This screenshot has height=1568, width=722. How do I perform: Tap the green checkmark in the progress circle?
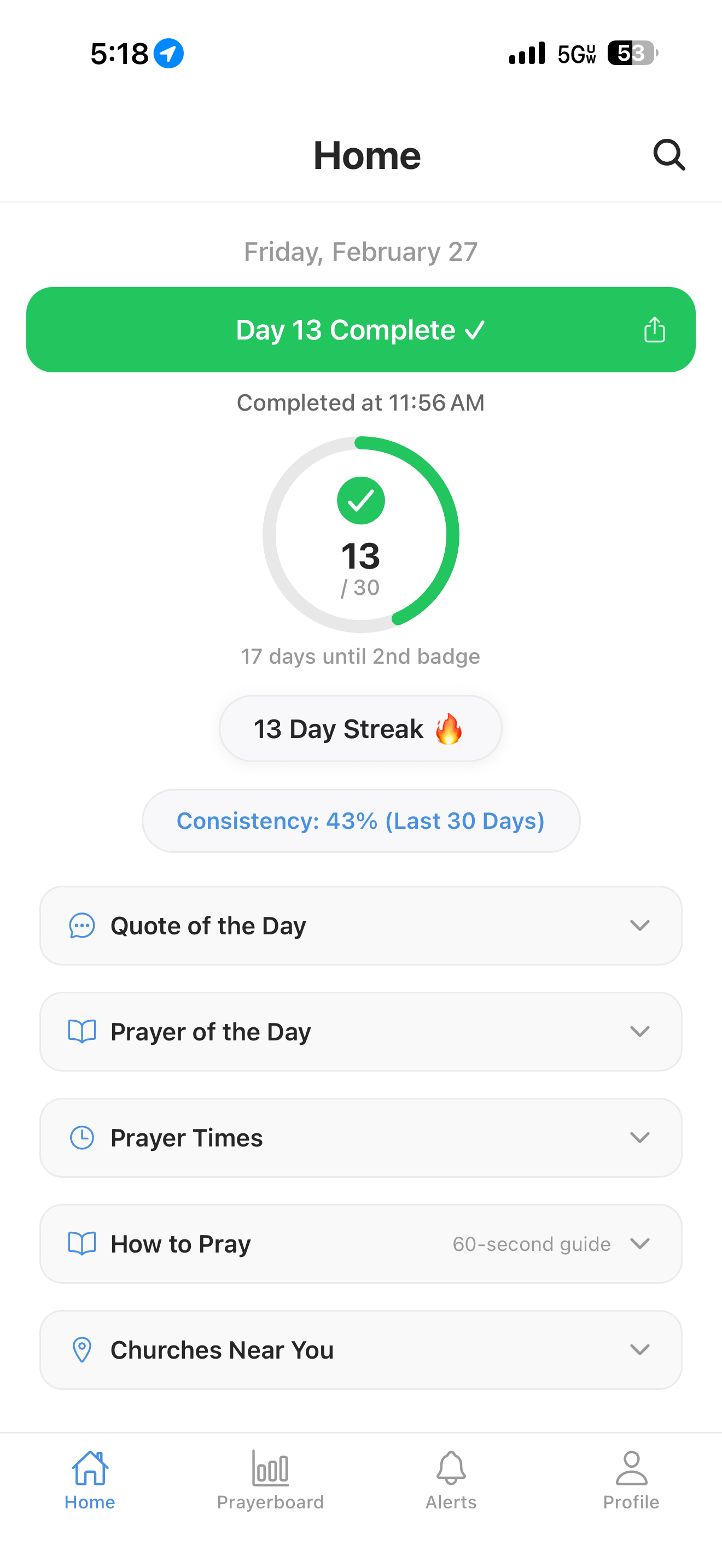pyautogui.click(x=360, y=499)
